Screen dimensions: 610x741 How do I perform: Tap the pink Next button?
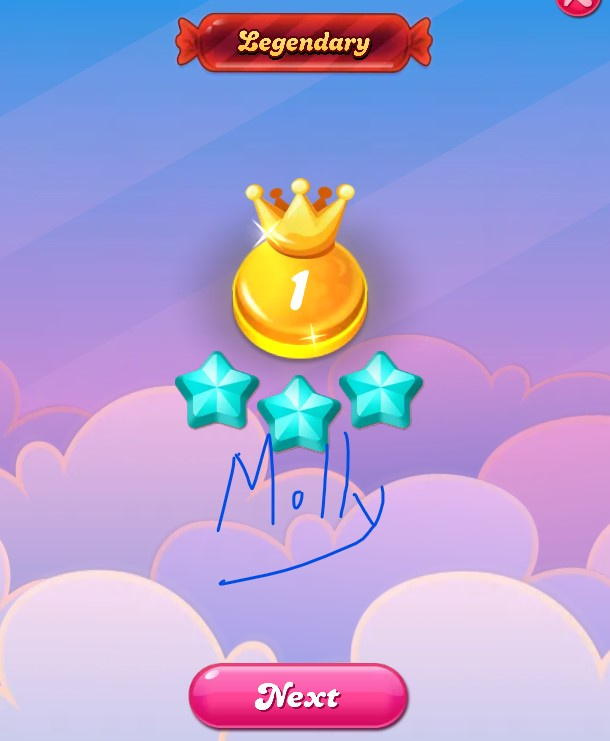tap(298, 695)
